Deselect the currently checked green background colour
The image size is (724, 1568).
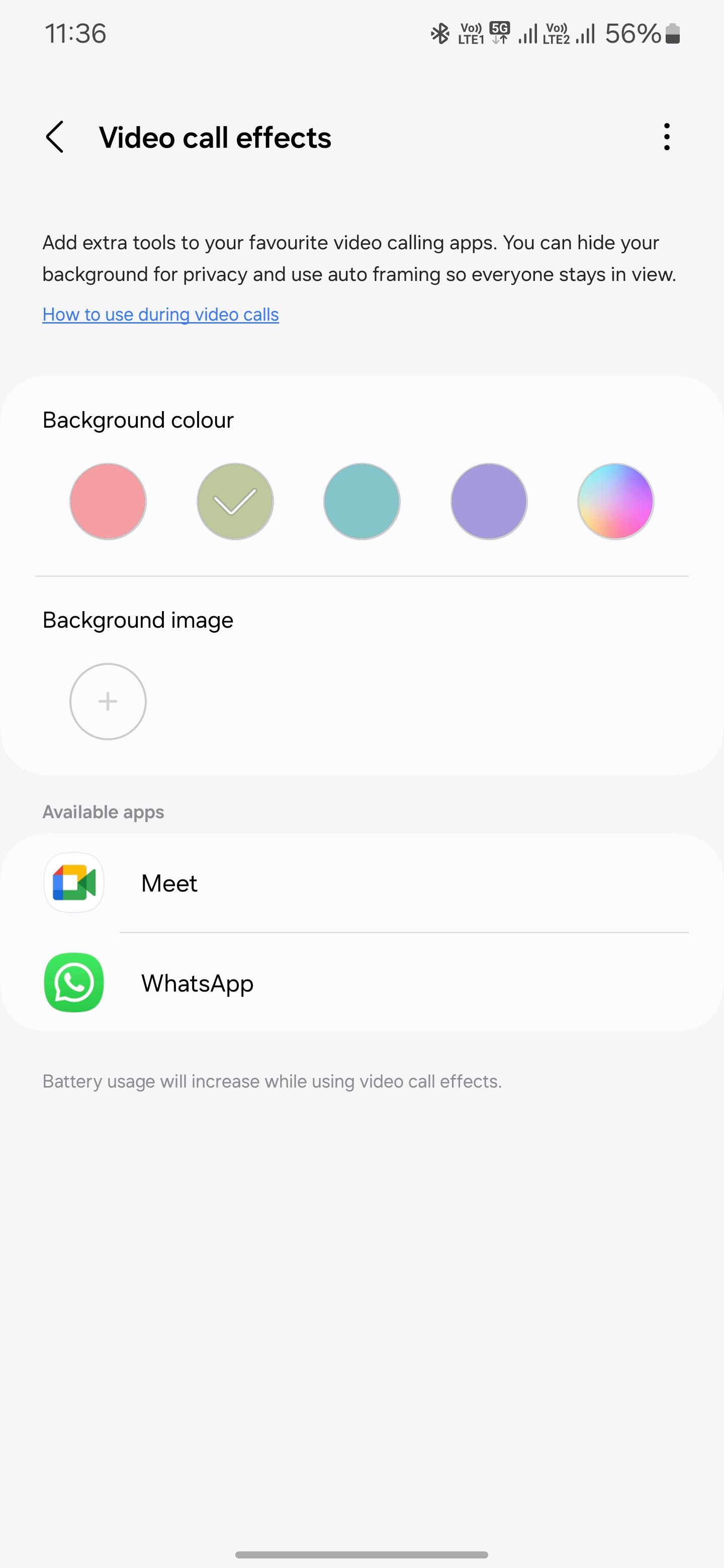pyautogui.click(x=234, y=501)
